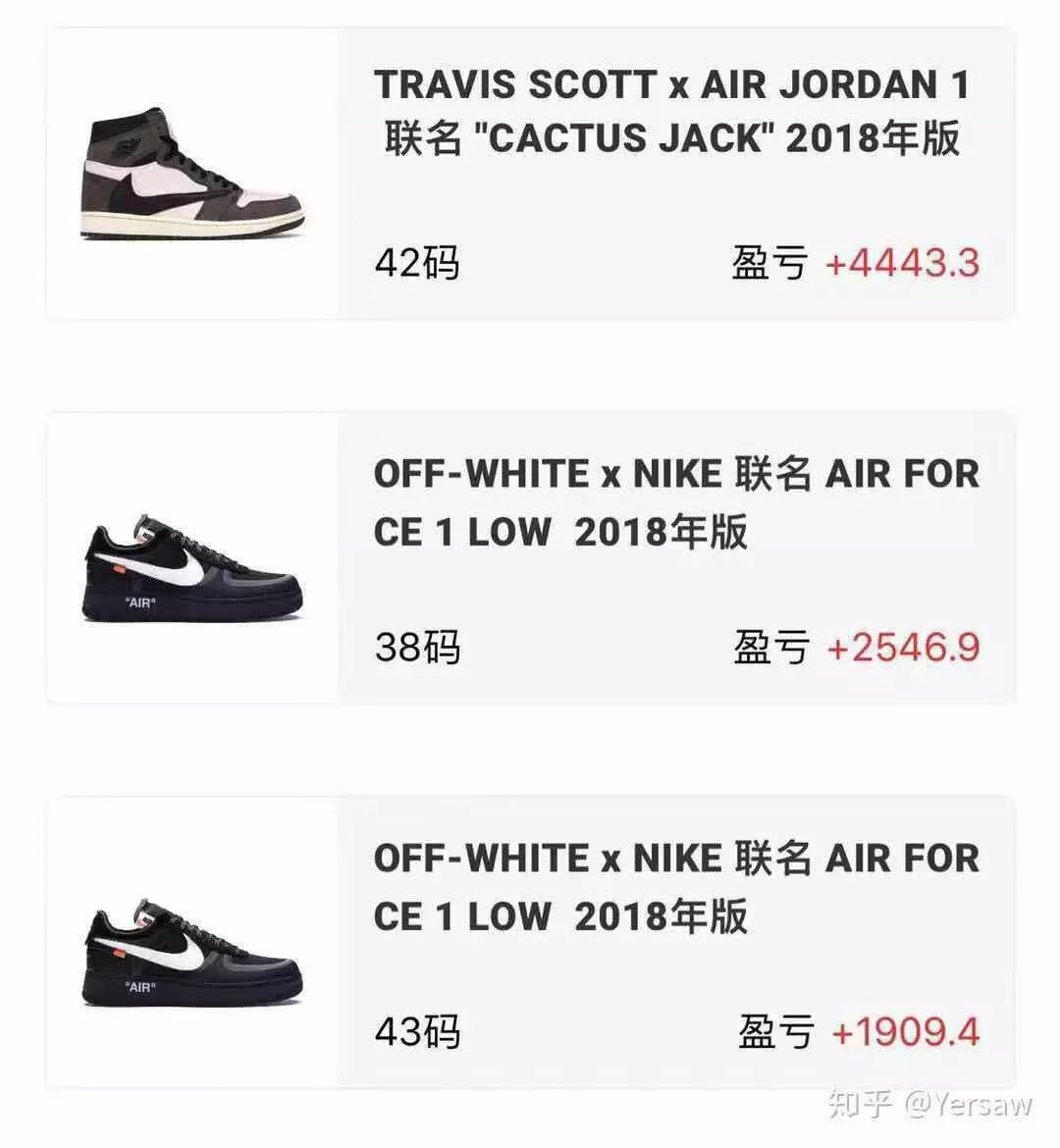Screen dimensions: 1060x1148
Task: Open the Off-White Air Force 1 size 43 card
Action: click(x=530, y=942)
